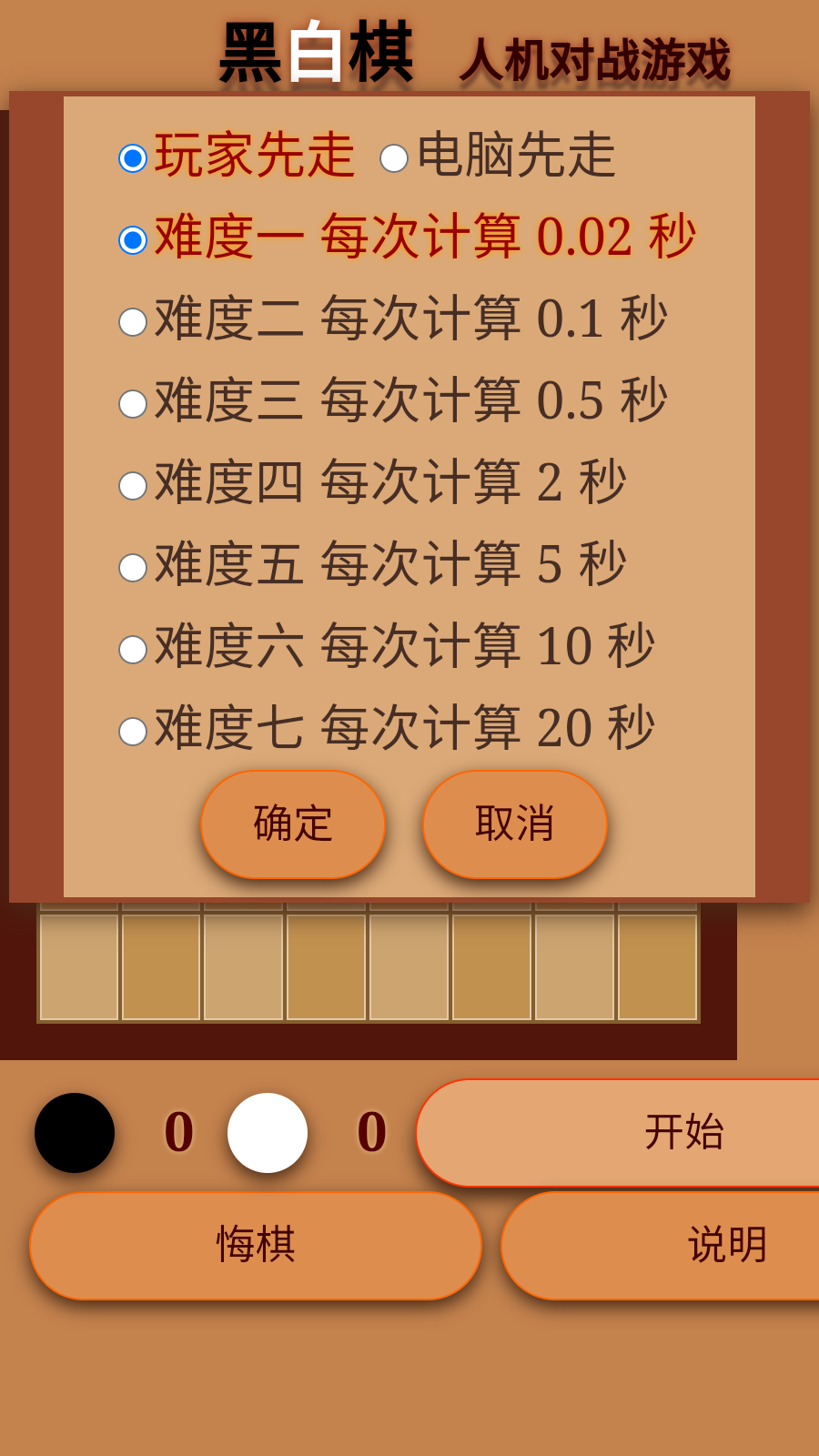Select 难度一 with 0.02 秒 calculation

[133, 240]
